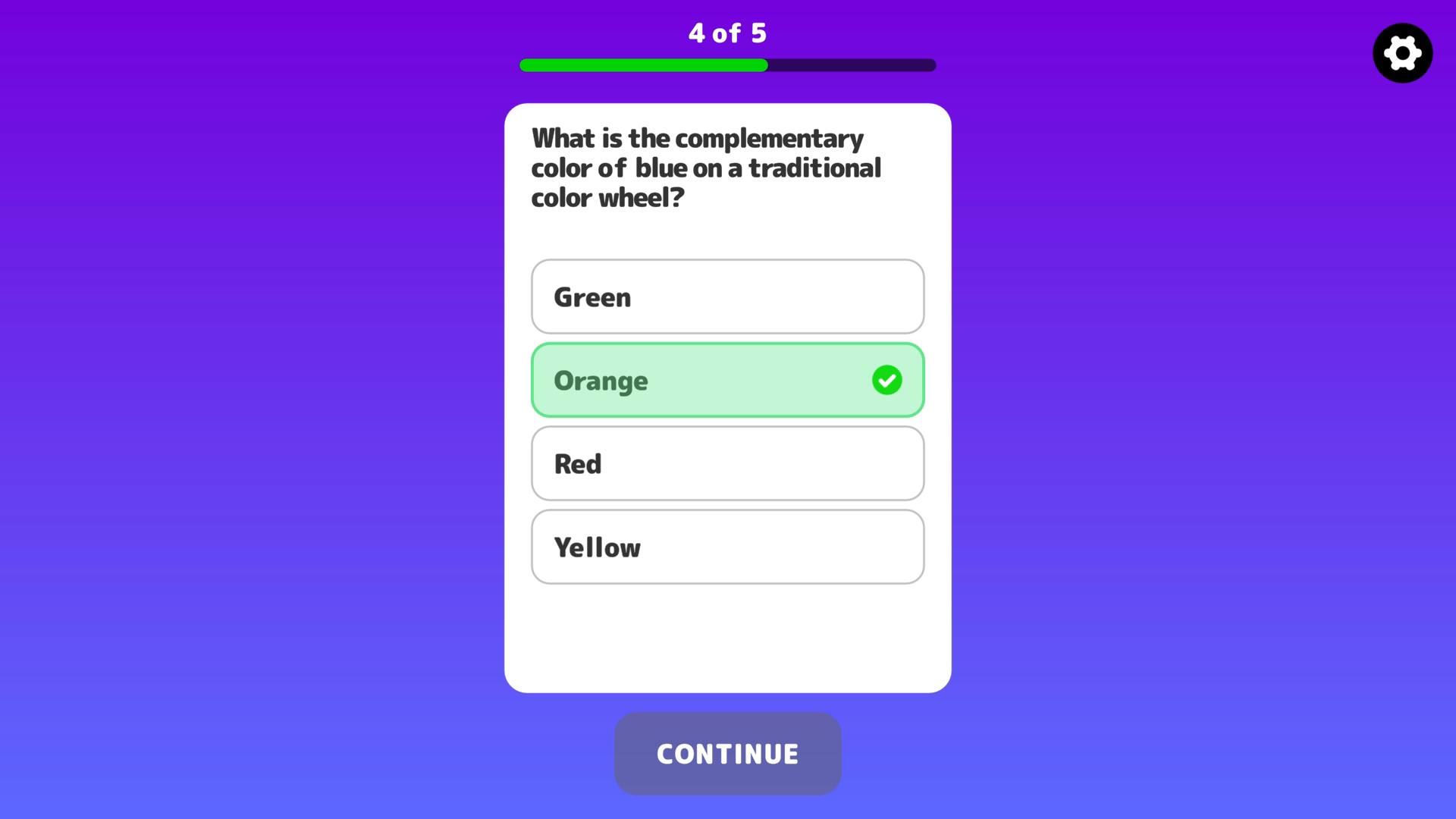
Task: Choose the Orange answer option
Action: click(727, 380)
